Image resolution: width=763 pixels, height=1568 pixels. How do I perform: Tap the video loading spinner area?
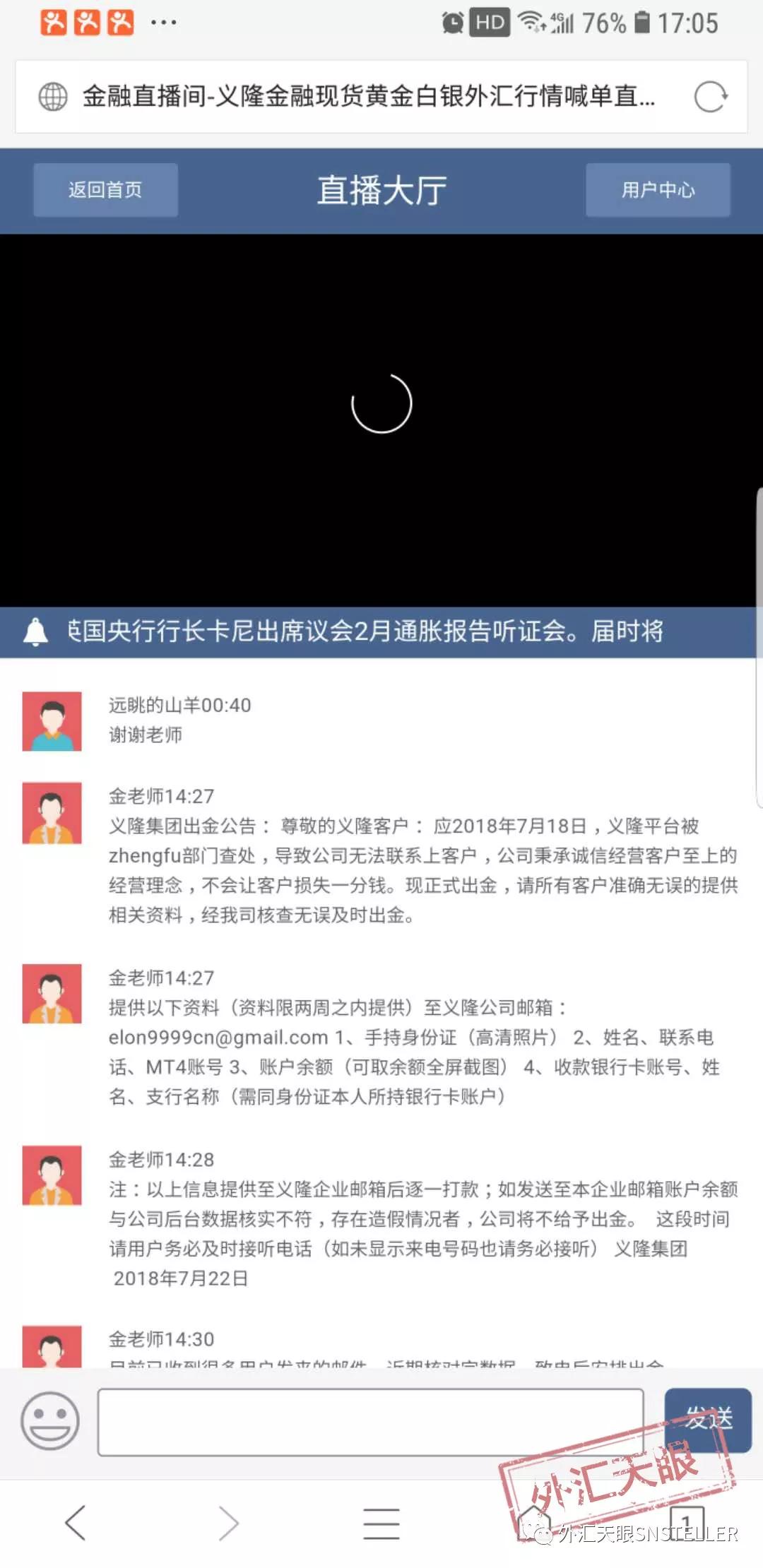(x=381, y=404)
